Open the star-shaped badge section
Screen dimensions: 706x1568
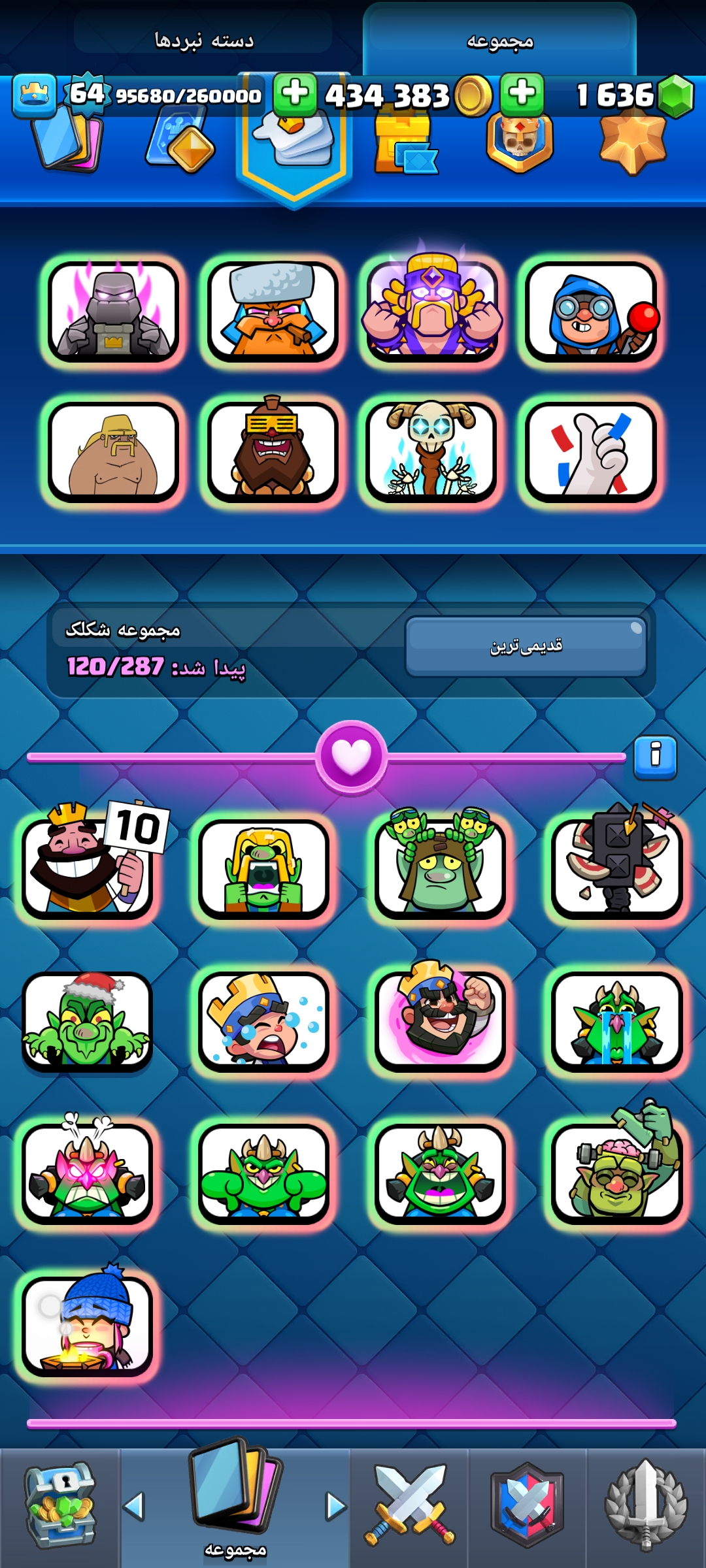coord(633,142)
